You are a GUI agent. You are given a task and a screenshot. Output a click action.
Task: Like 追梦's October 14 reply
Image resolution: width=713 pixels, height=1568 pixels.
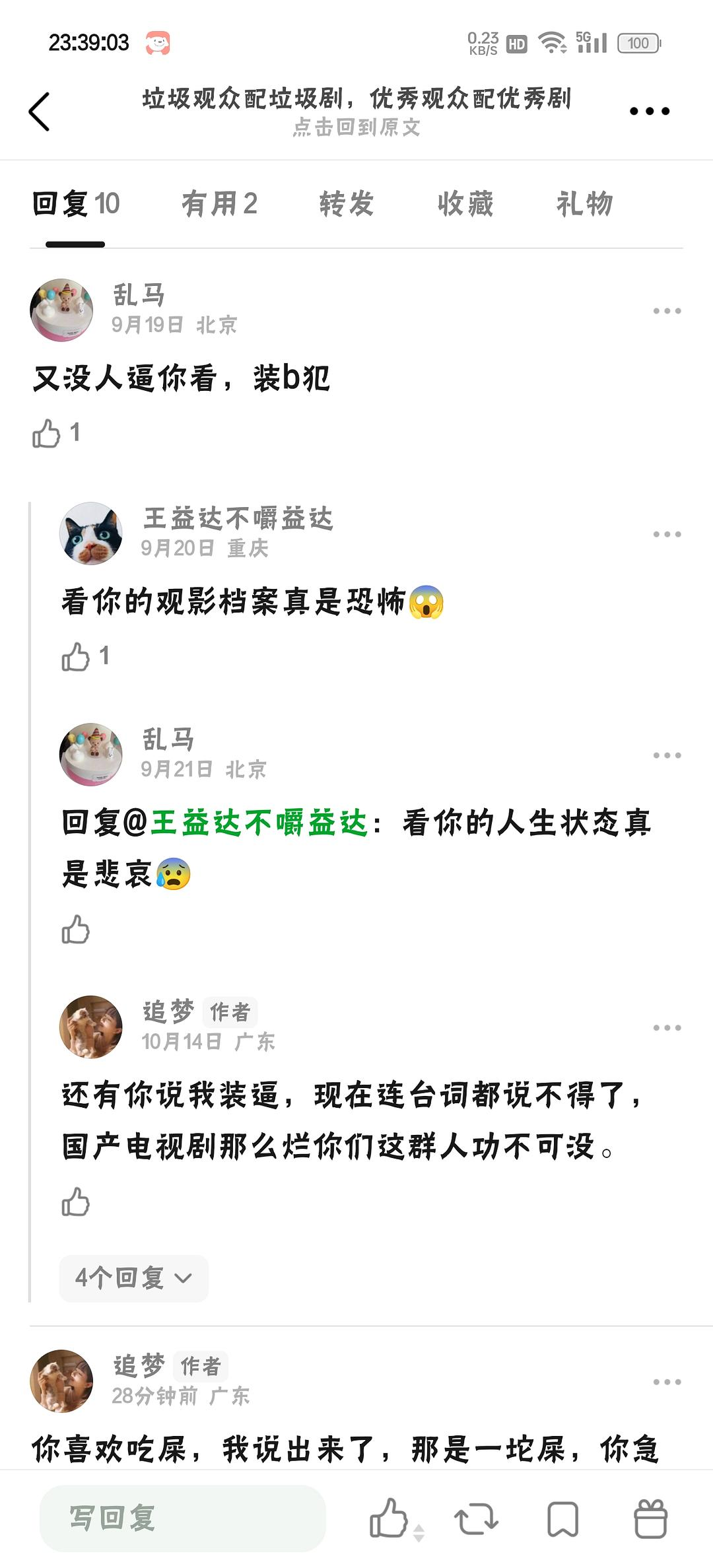click(76, 1202)
